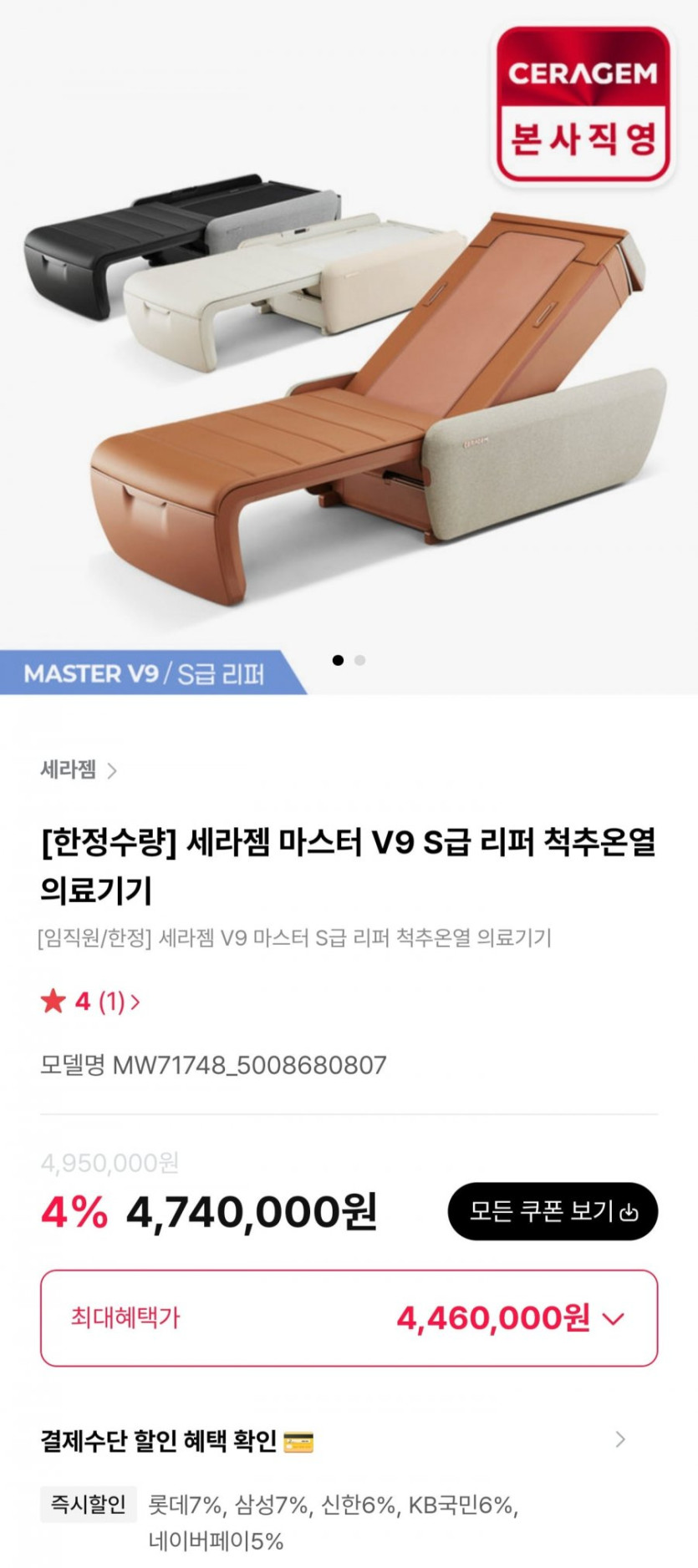
Task: Tap 모든 쿠폰 보기 button
Action: [x=553, y=1211]
